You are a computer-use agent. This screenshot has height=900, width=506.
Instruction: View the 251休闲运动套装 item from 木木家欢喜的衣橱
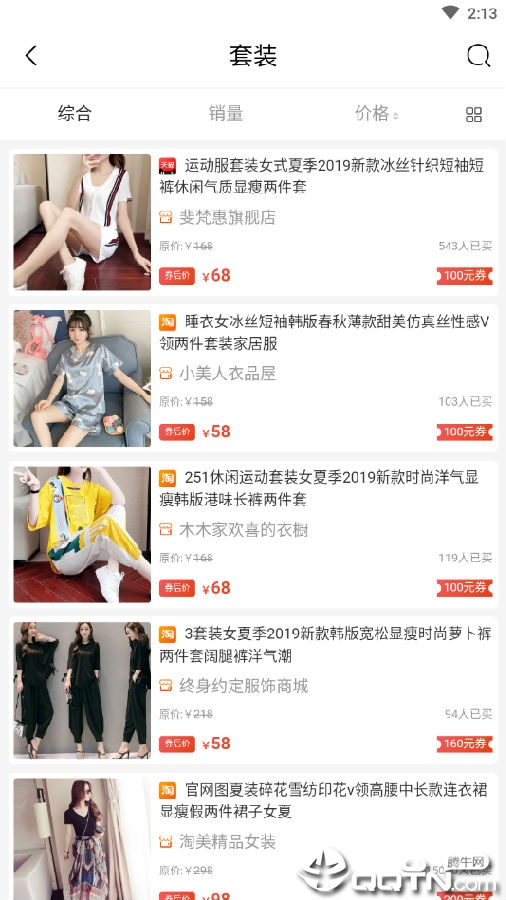click(x=253, y=534)
